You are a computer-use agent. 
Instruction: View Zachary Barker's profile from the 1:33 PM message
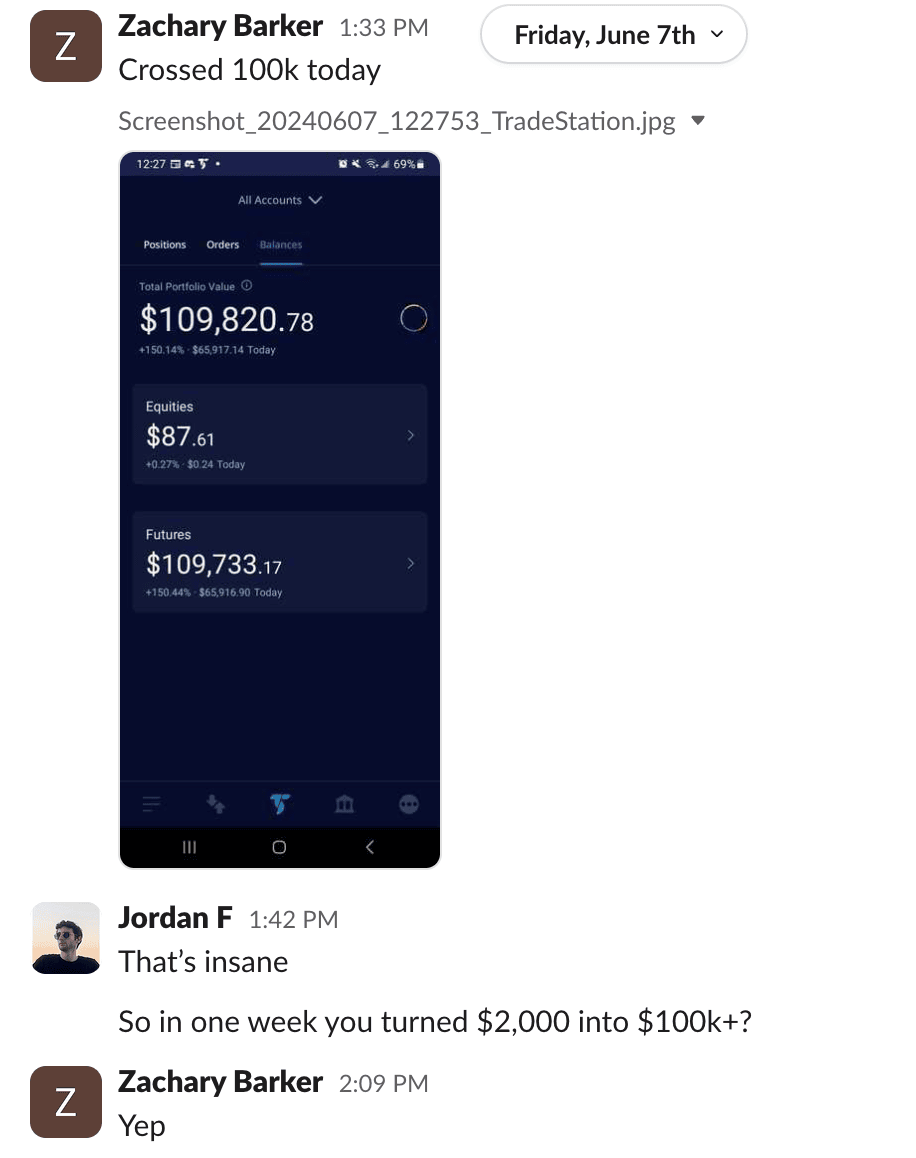tap(220, 27)
